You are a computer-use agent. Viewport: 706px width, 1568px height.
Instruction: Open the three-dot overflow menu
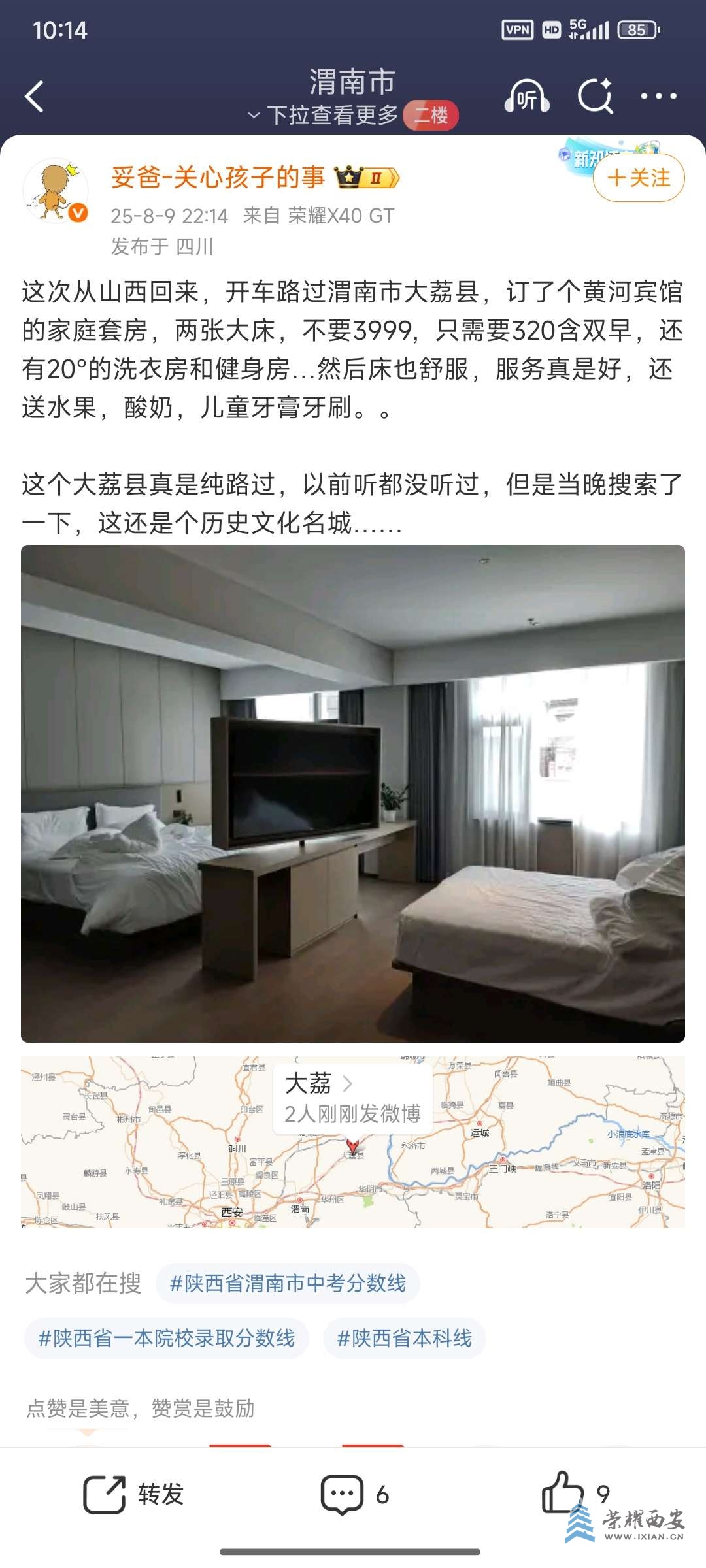[658, 97]
